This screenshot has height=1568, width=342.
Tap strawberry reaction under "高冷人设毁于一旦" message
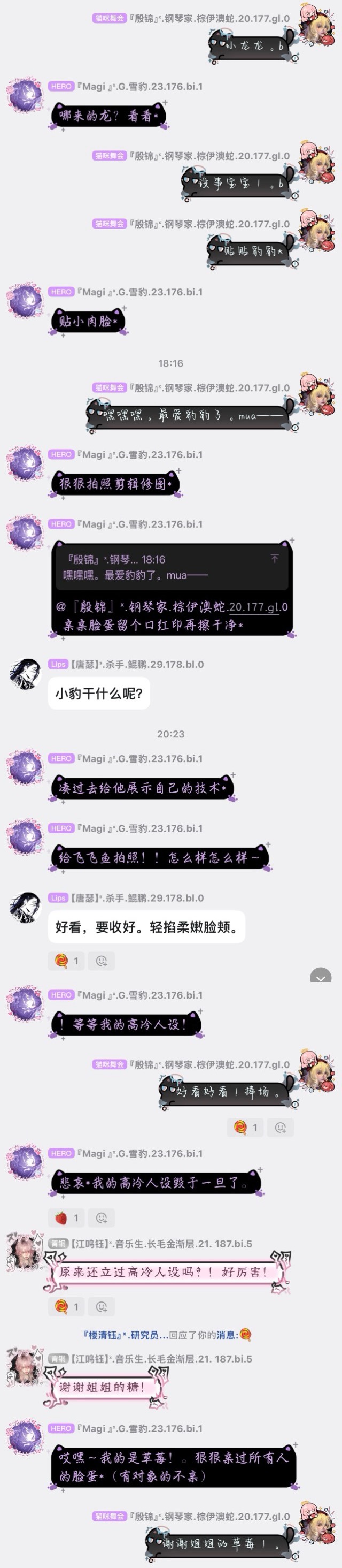[66, 1217]
